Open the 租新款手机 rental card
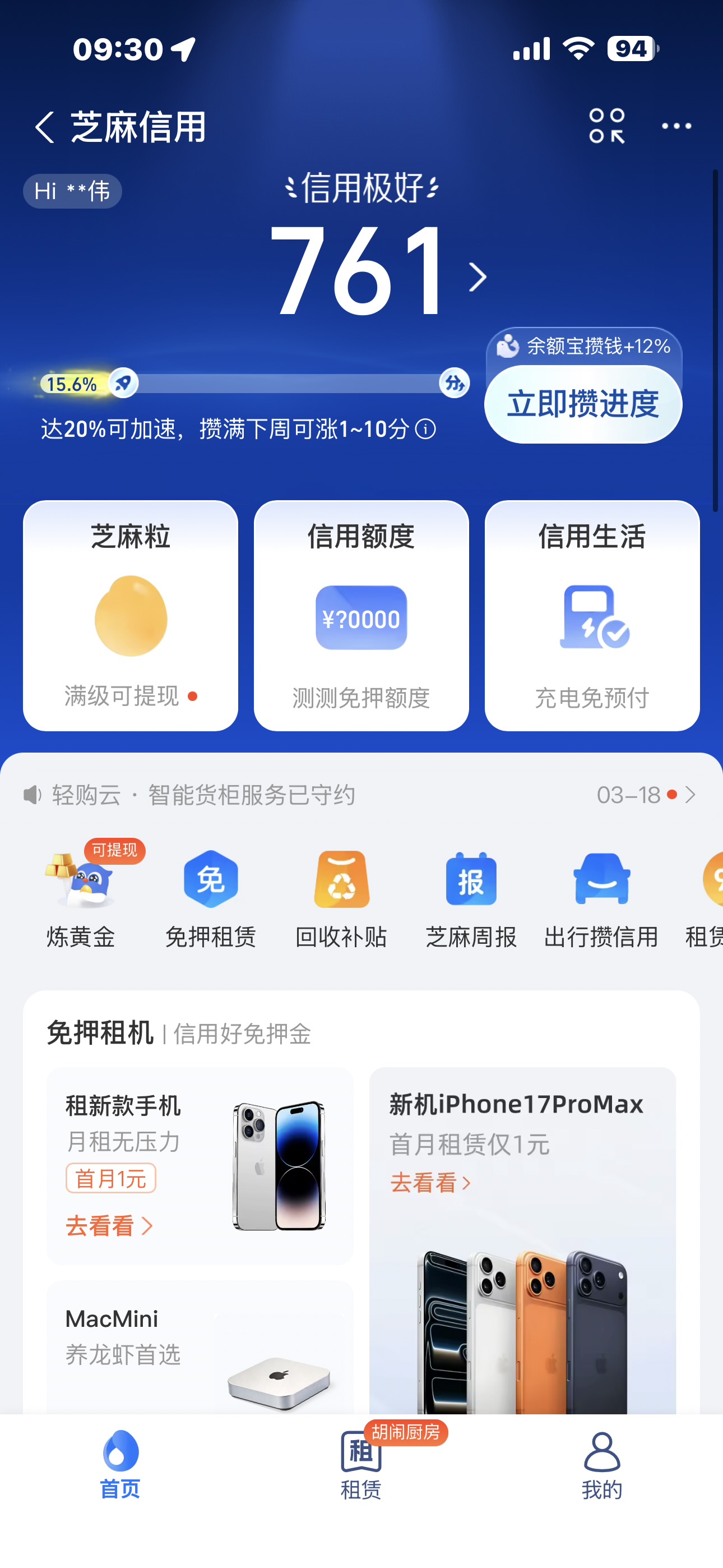The width and height of the screenshot is (723, 1568). pos(200,1165)
